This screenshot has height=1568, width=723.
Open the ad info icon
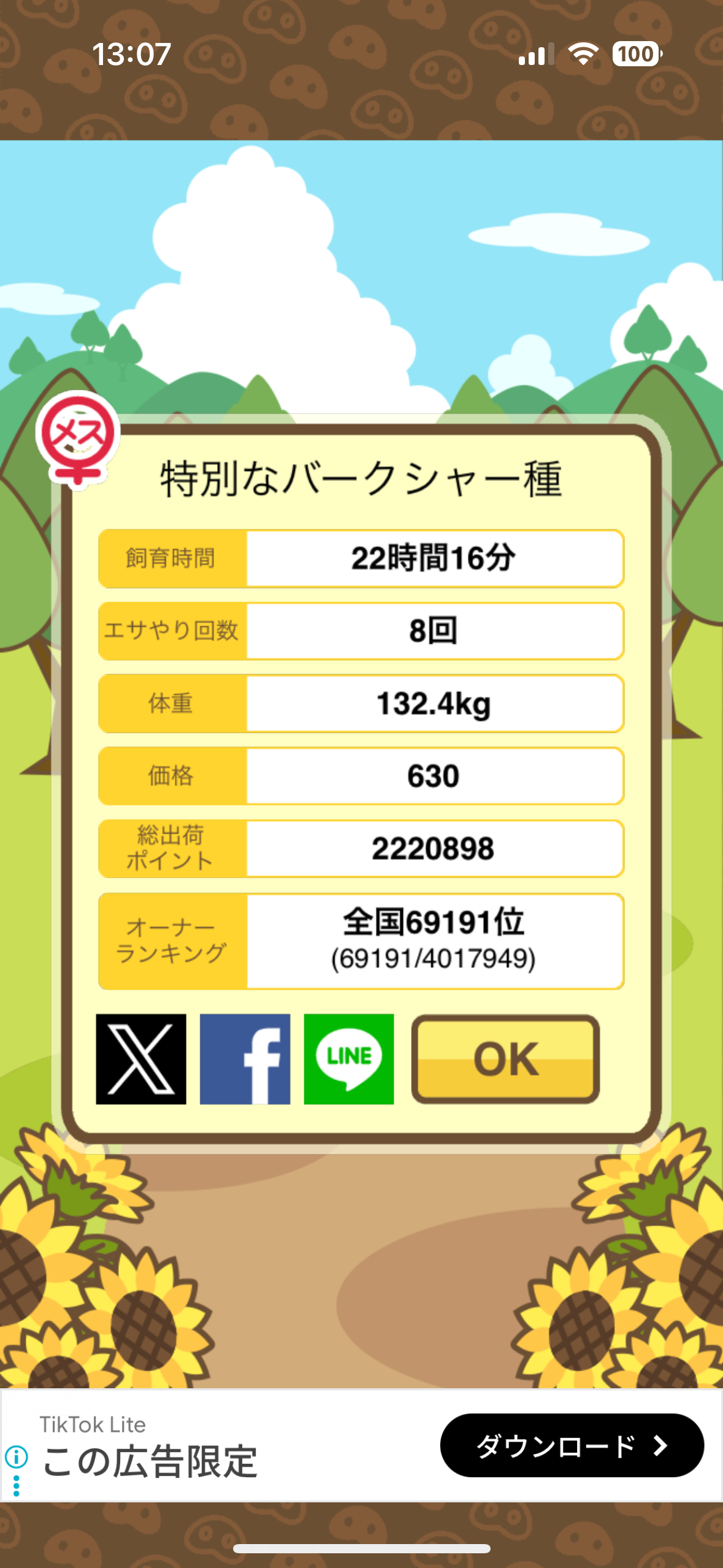coord(17,1455)
